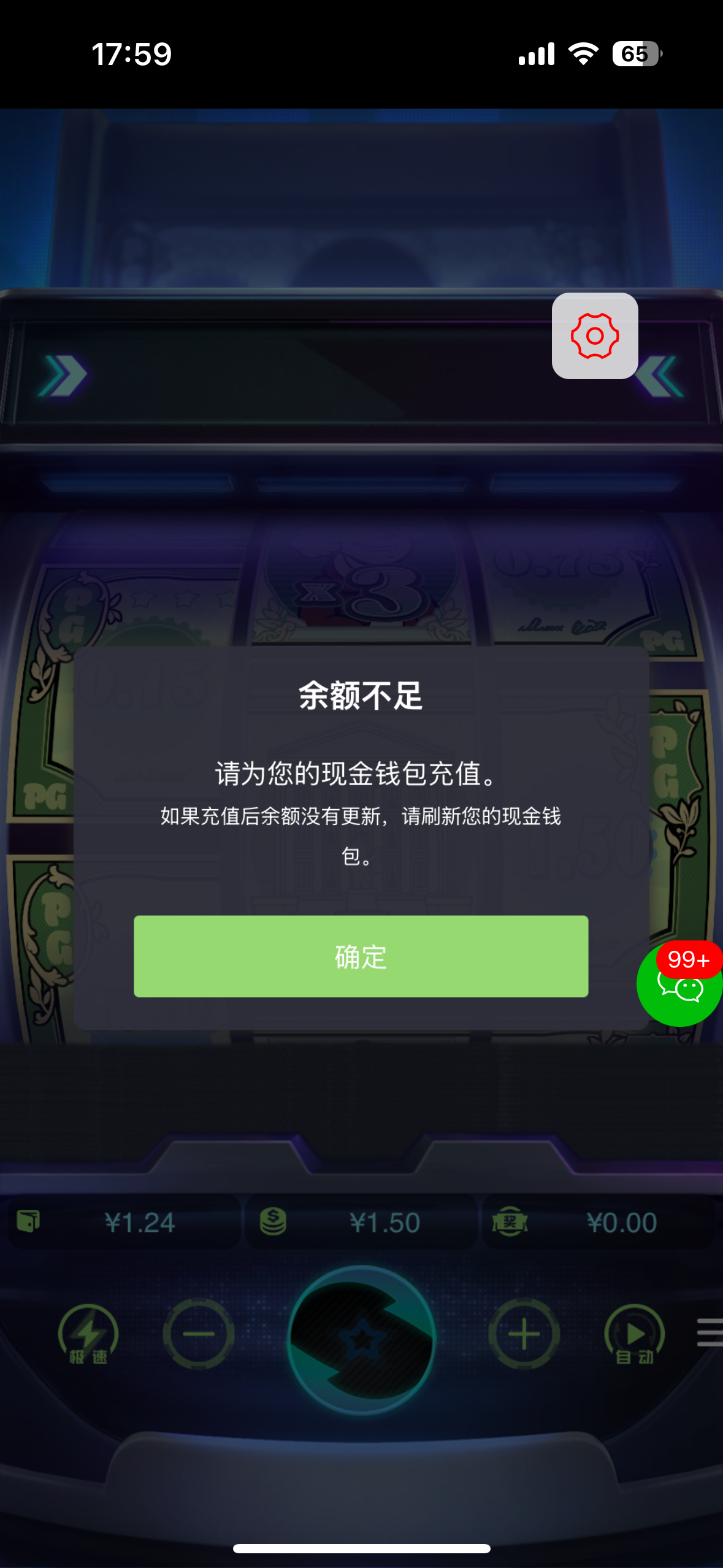Tap the central spin button

(x=362, y=1340)
